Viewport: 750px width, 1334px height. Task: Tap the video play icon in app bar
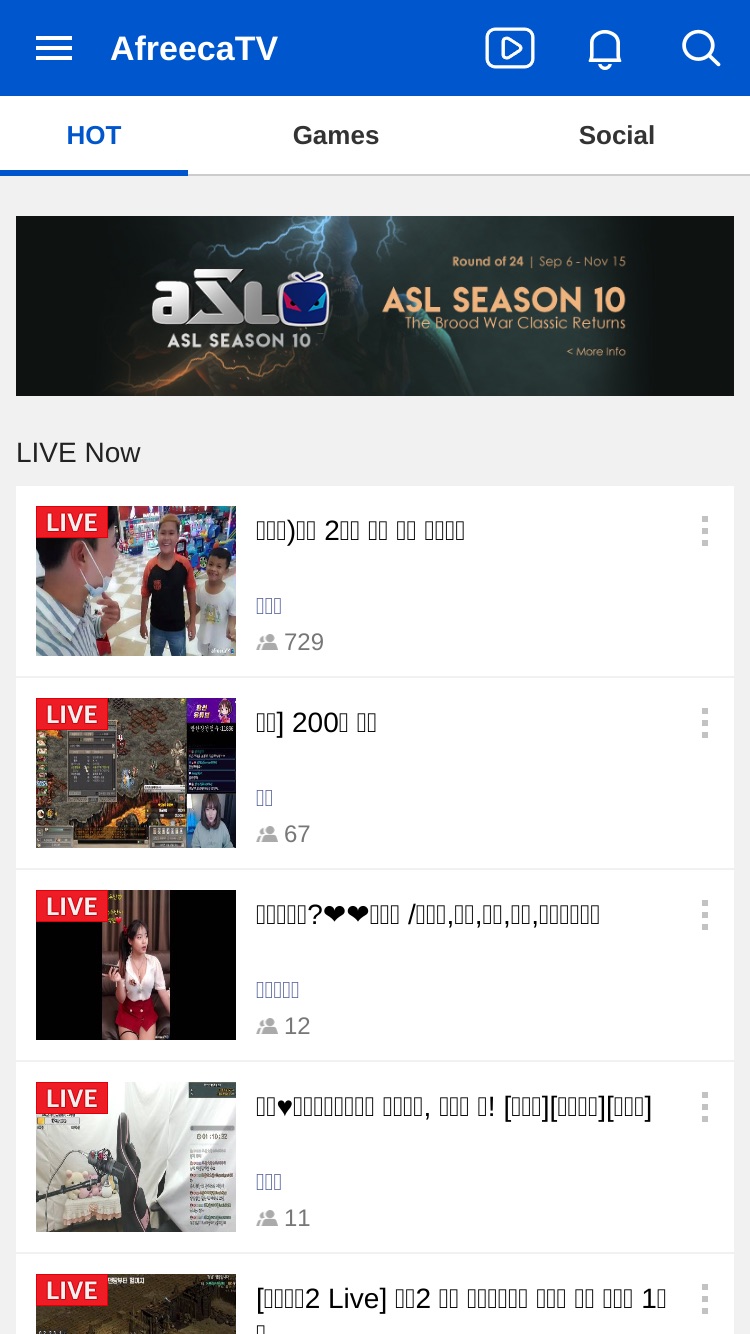[510, 48]
